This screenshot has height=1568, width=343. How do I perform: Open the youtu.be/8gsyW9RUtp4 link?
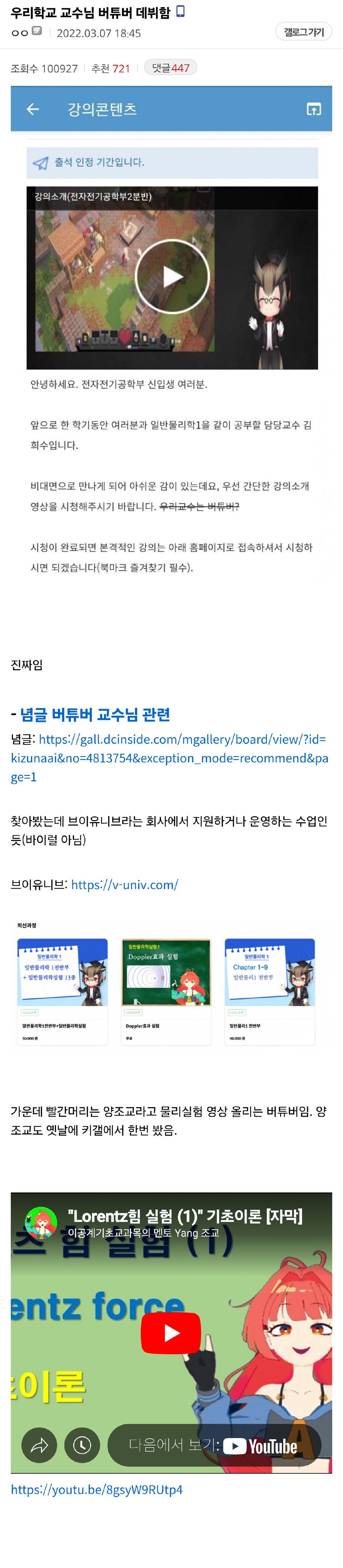click(x=97, y=1490)
